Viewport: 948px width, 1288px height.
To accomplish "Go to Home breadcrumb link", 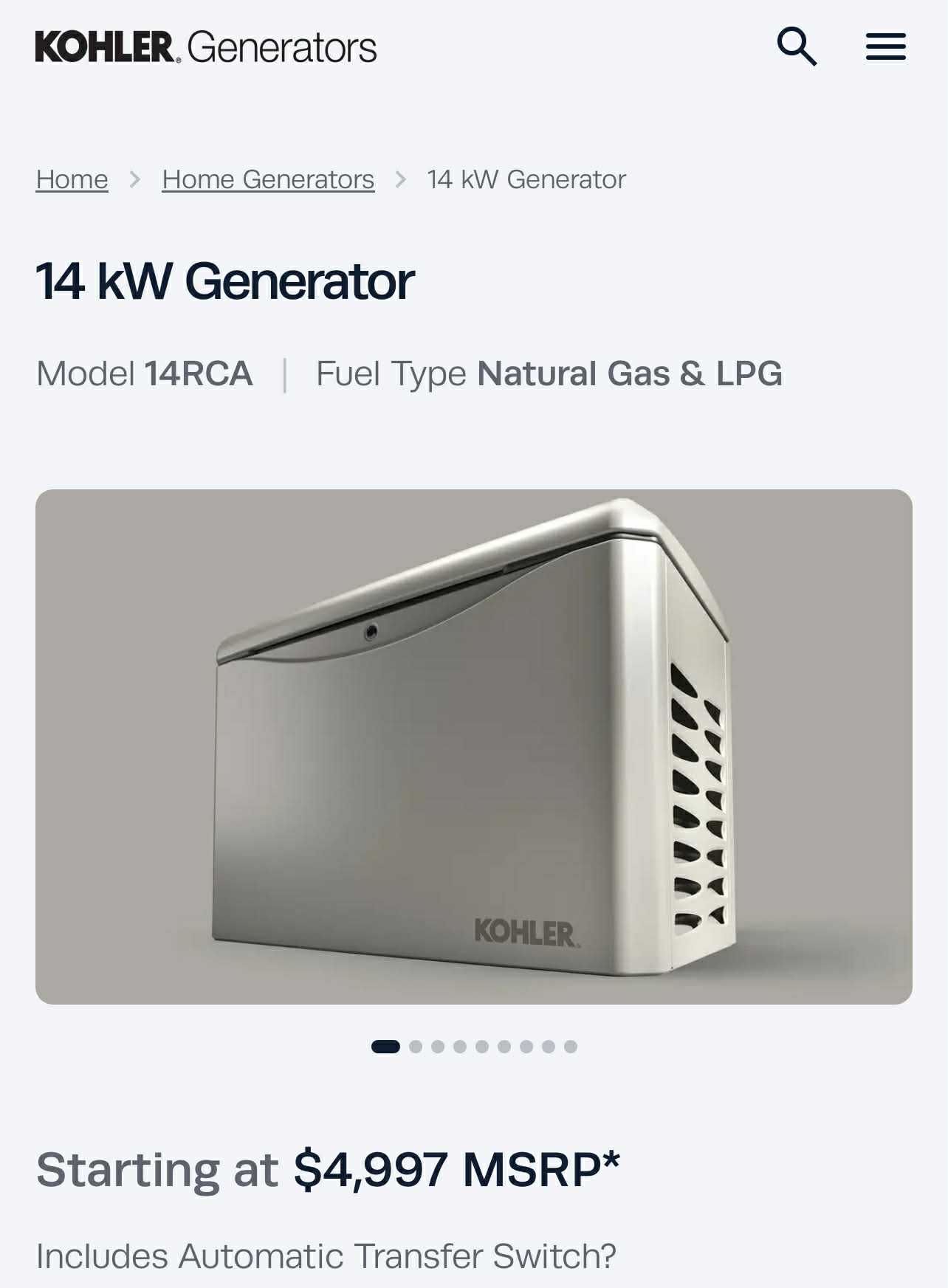I will pyautogui.click(x=72, y=179).
